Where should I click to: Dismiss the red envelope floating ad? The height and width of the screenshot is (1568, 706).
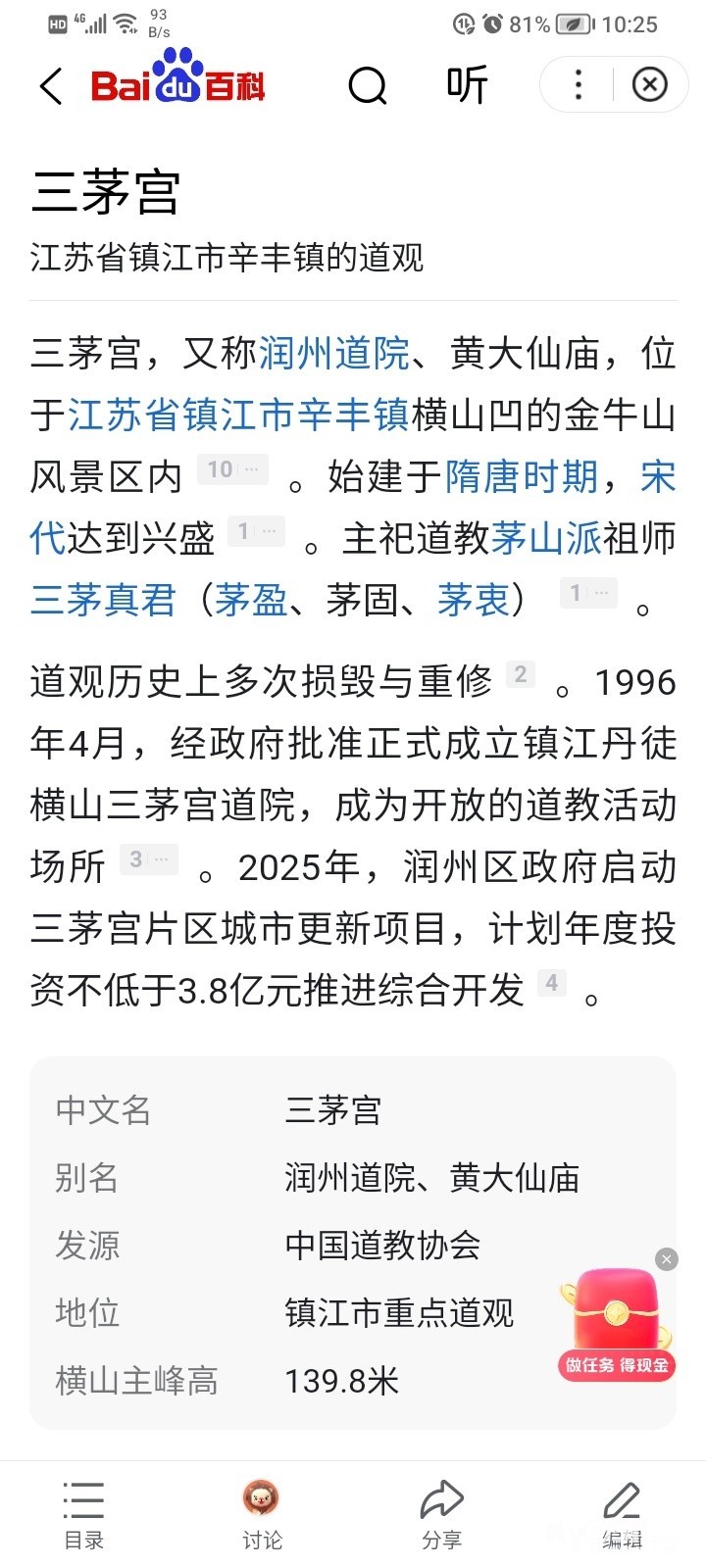pyautogui.click(x=667, y=1259)
